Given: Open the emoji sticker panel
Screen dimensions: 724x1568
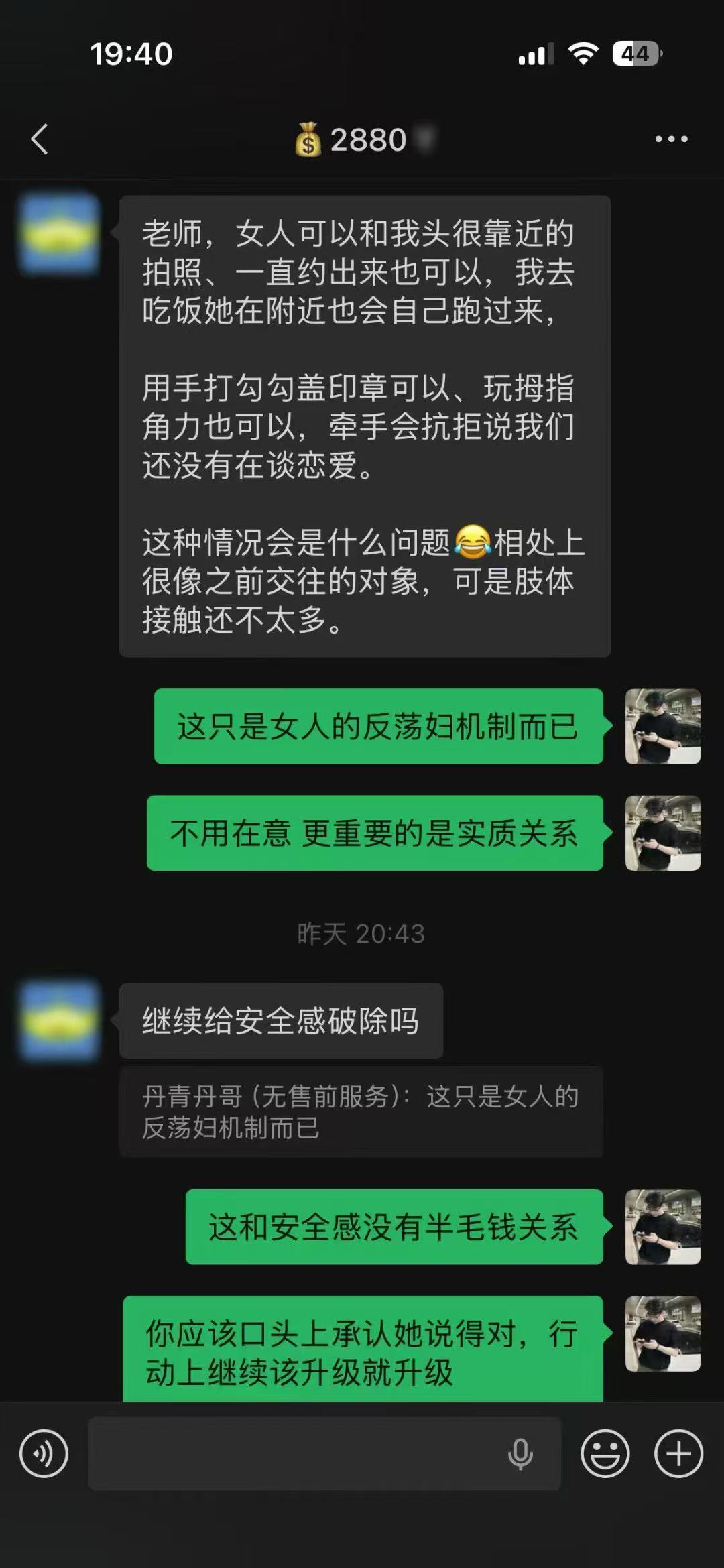Looking at the screenshot, I should click(605, 1454).
